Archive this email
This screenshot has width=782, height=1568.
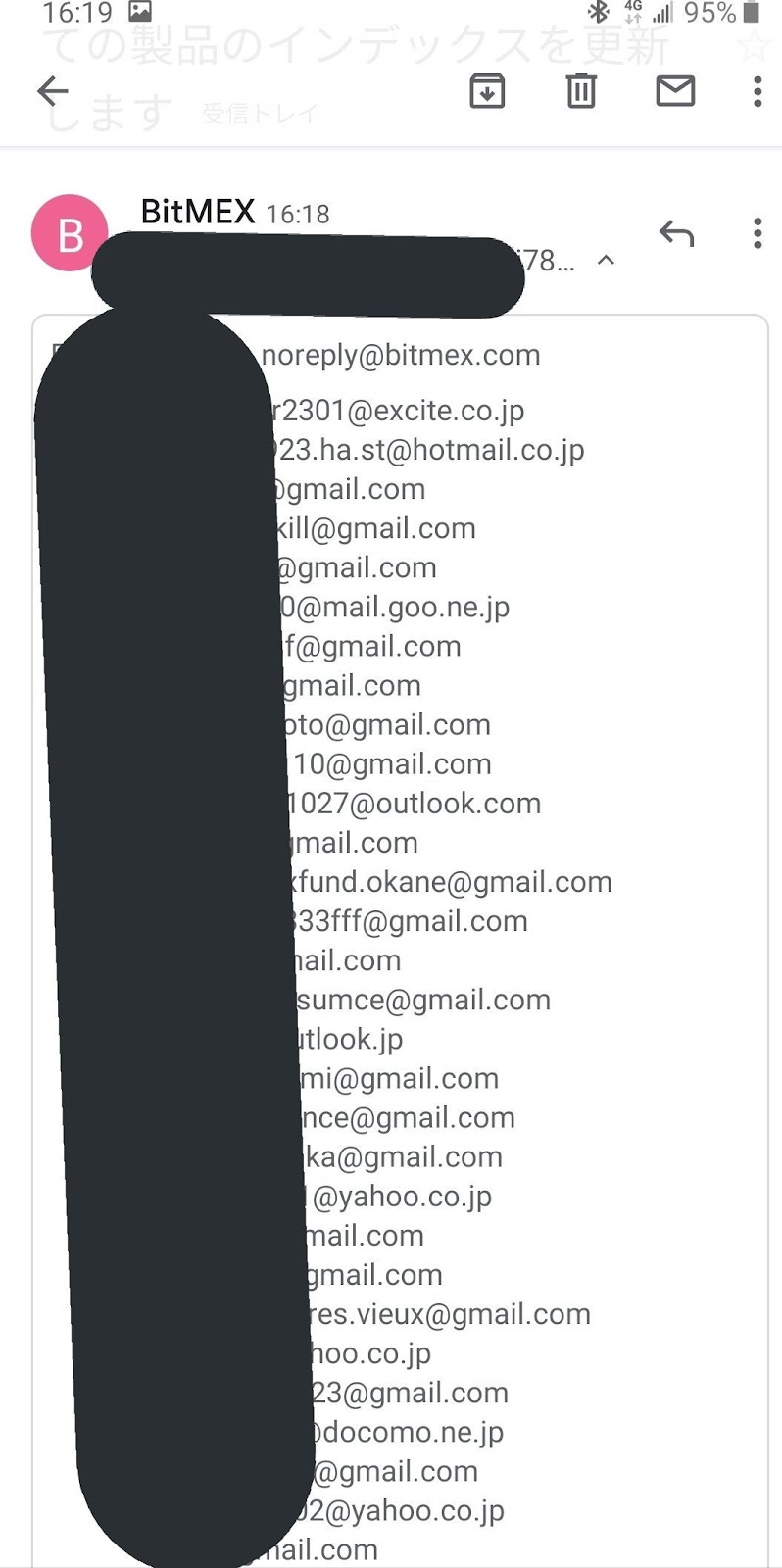point(487,91)
